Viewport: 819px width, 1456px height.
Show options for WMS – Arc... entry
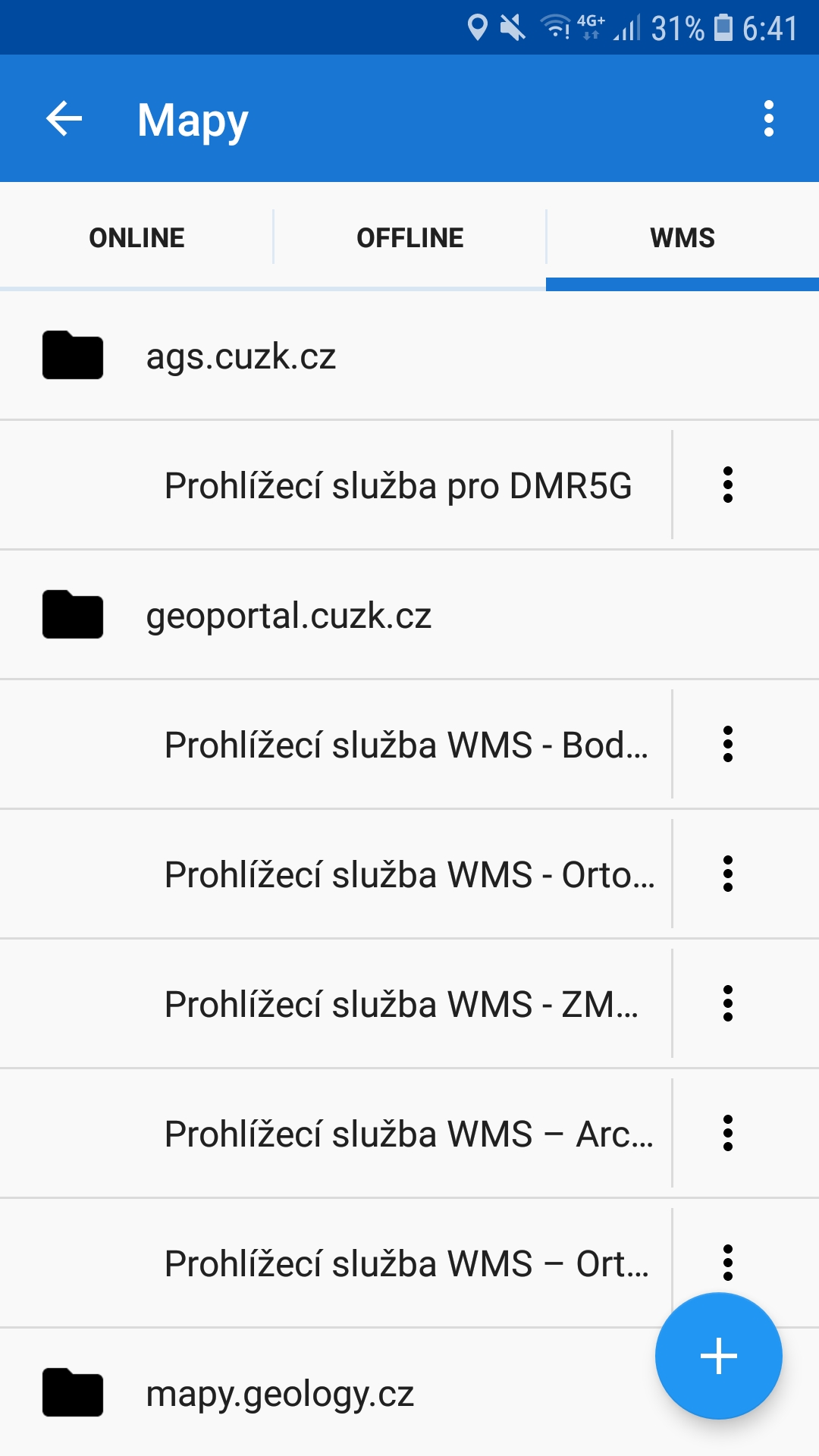(x=728, y=1134)
